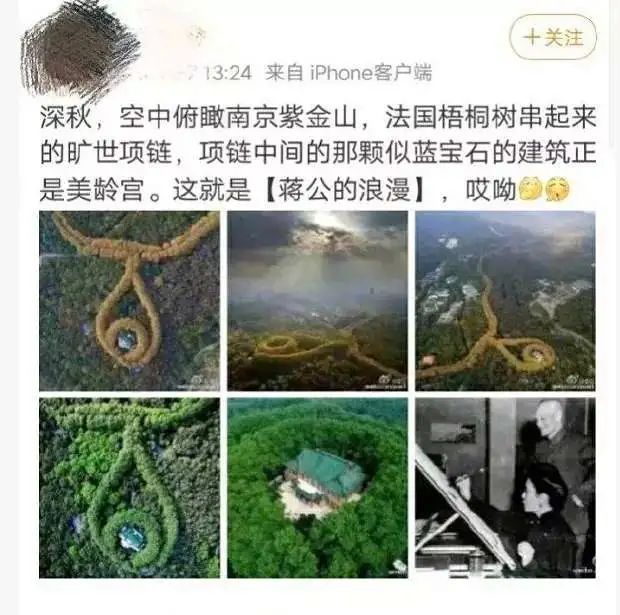
Task: Open the black-and-white photo of the couple
Action: 505,487
